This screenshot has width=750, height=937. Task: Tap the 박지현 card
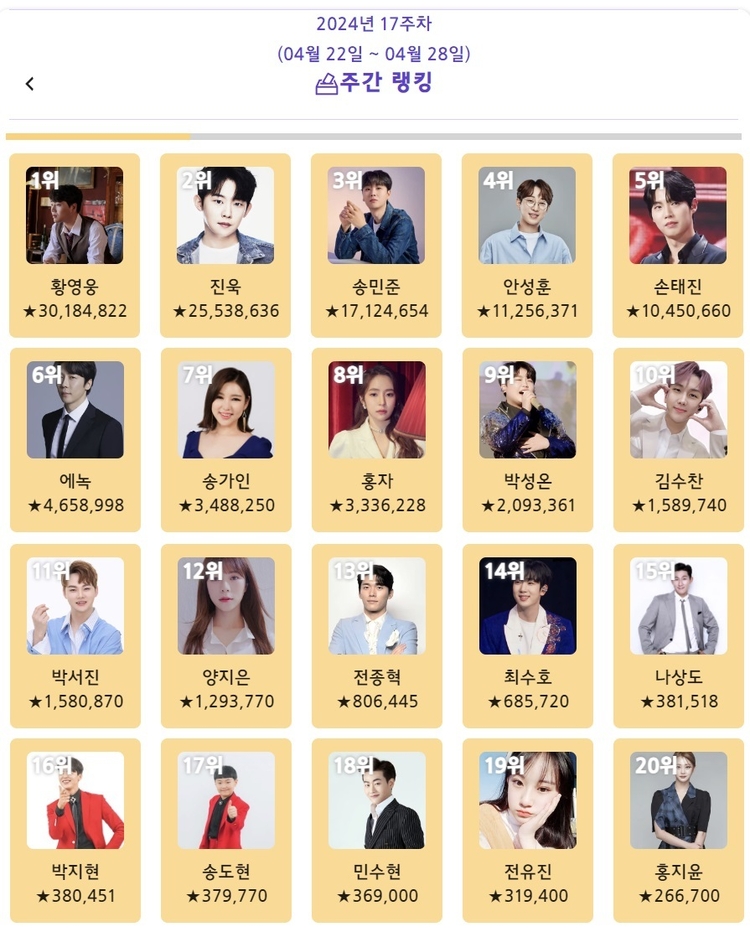point(75,830)
